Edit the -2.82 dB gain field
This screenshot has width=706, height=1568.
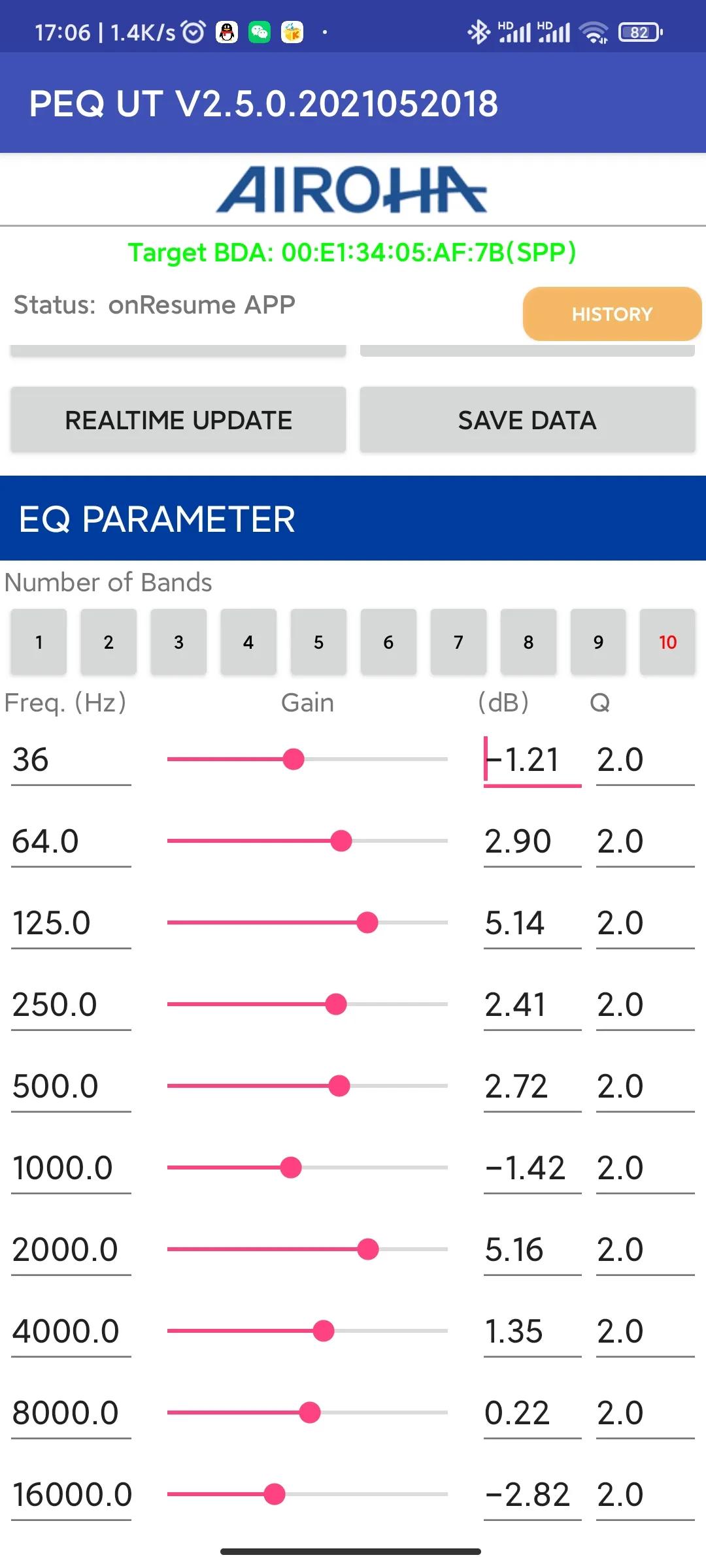click(531, 1495)
